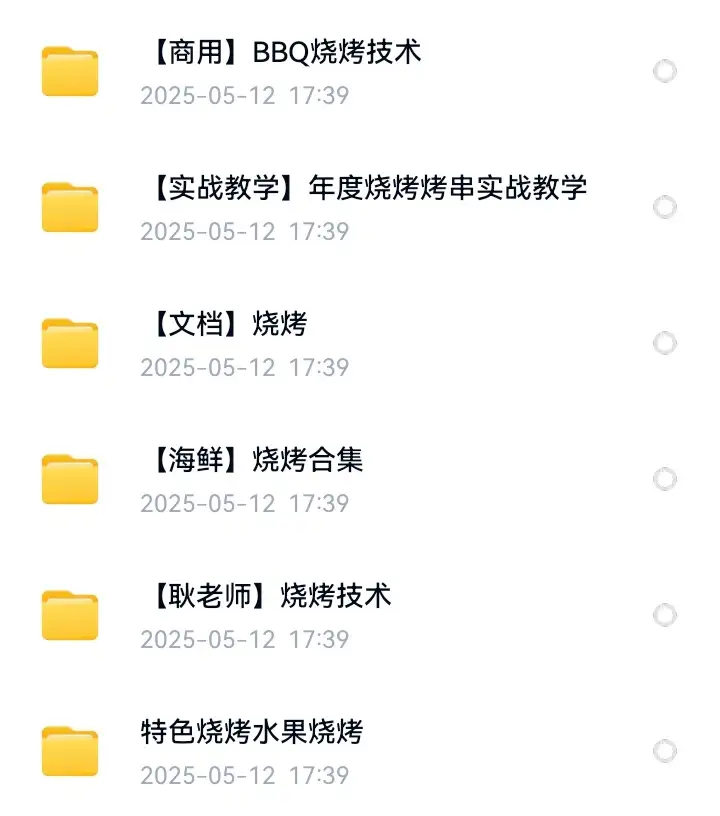720x816 pixels.
Task: Select the circle next to 【商用】BBQ烧烤技术
Action: point(662,70)
